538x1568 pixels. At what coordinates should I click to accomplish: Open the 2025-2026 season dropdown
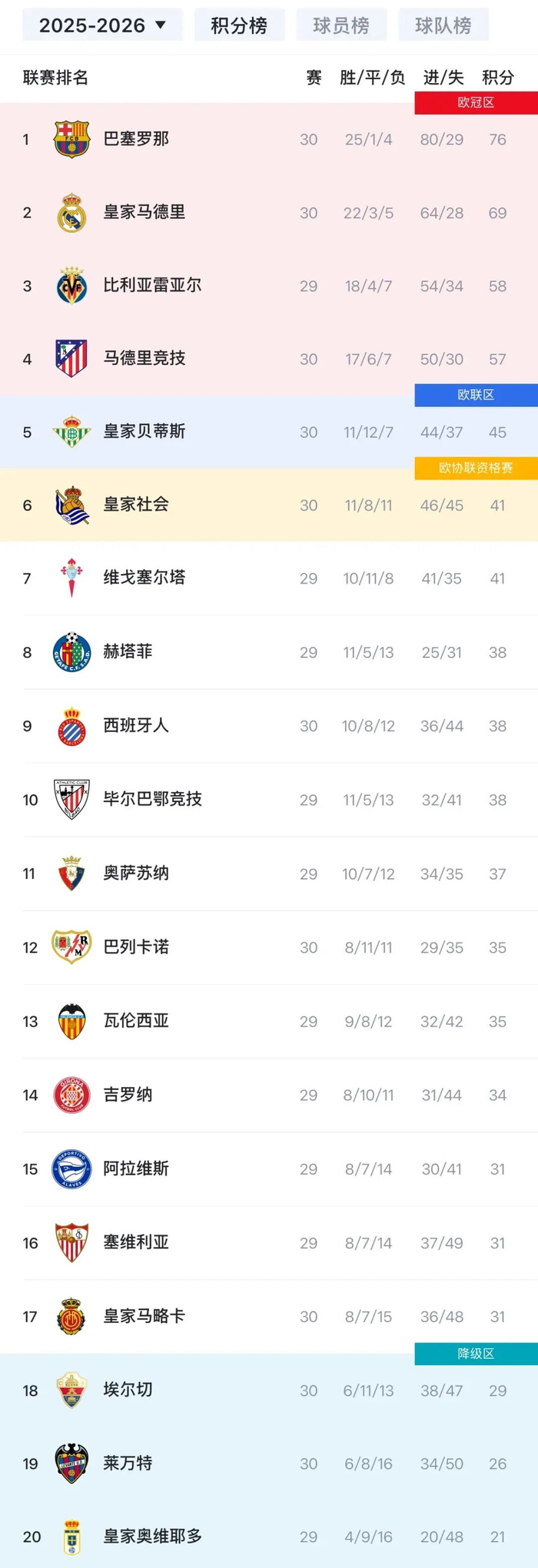(x=102, y=25)
